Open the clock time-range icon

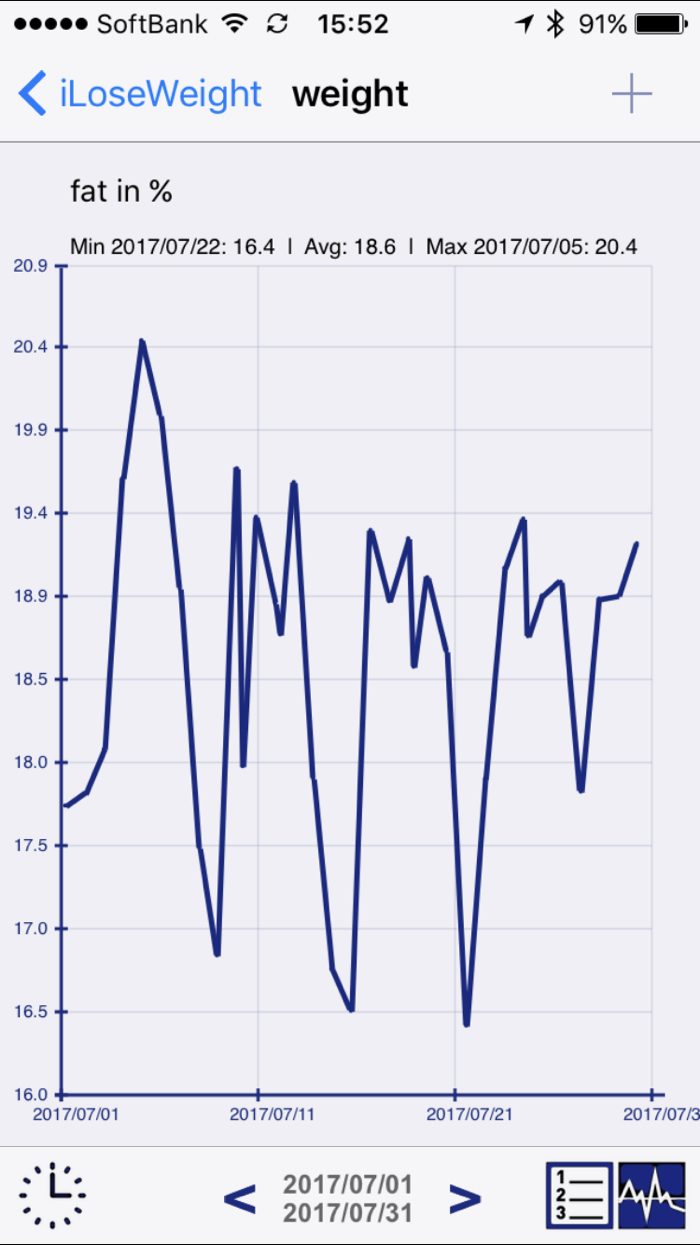point(52,1196)
